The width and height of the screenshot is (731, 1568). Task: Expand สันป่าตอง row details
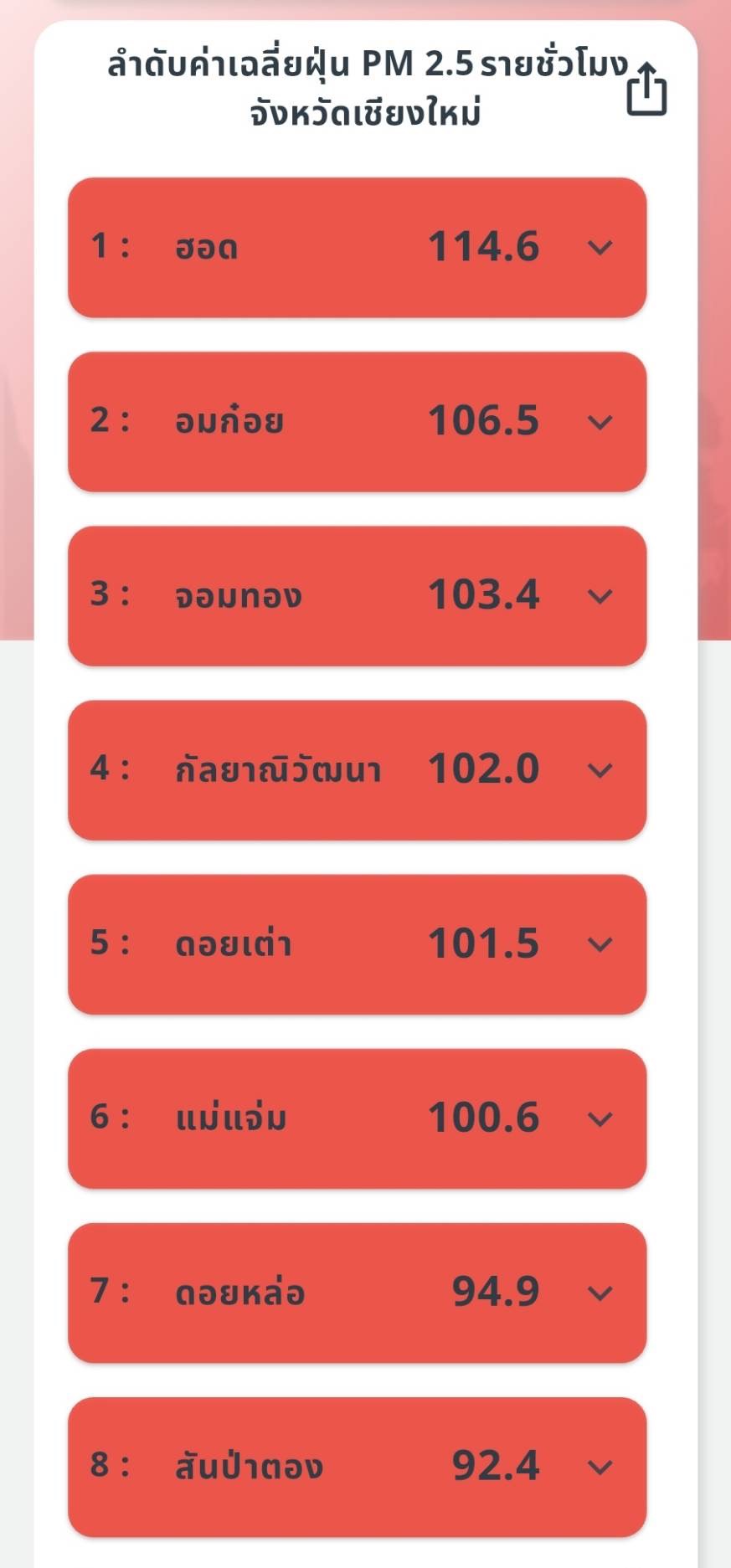coord(600,1468)
